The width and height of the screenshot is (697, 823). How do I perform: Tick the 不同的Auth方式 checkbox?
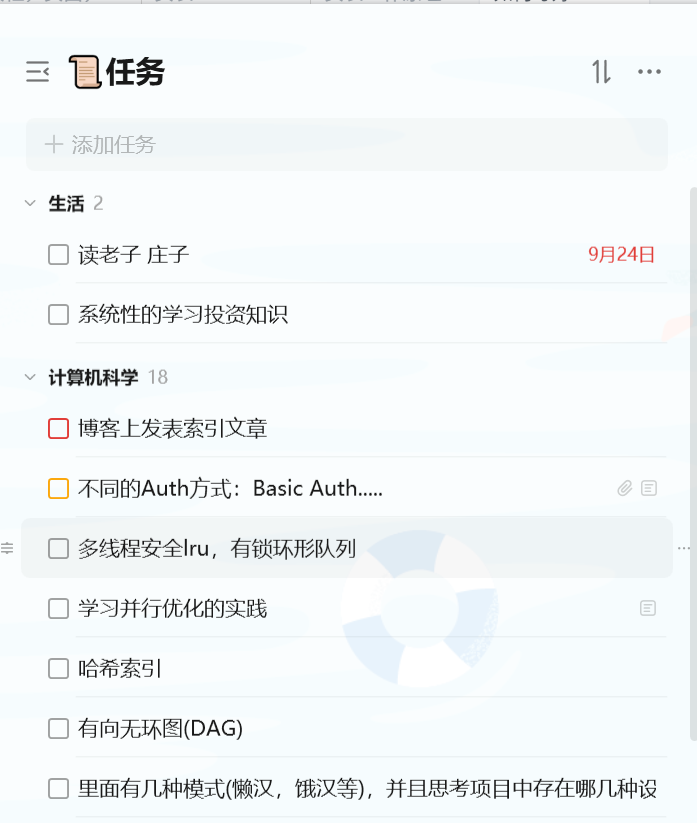(59, 489)
